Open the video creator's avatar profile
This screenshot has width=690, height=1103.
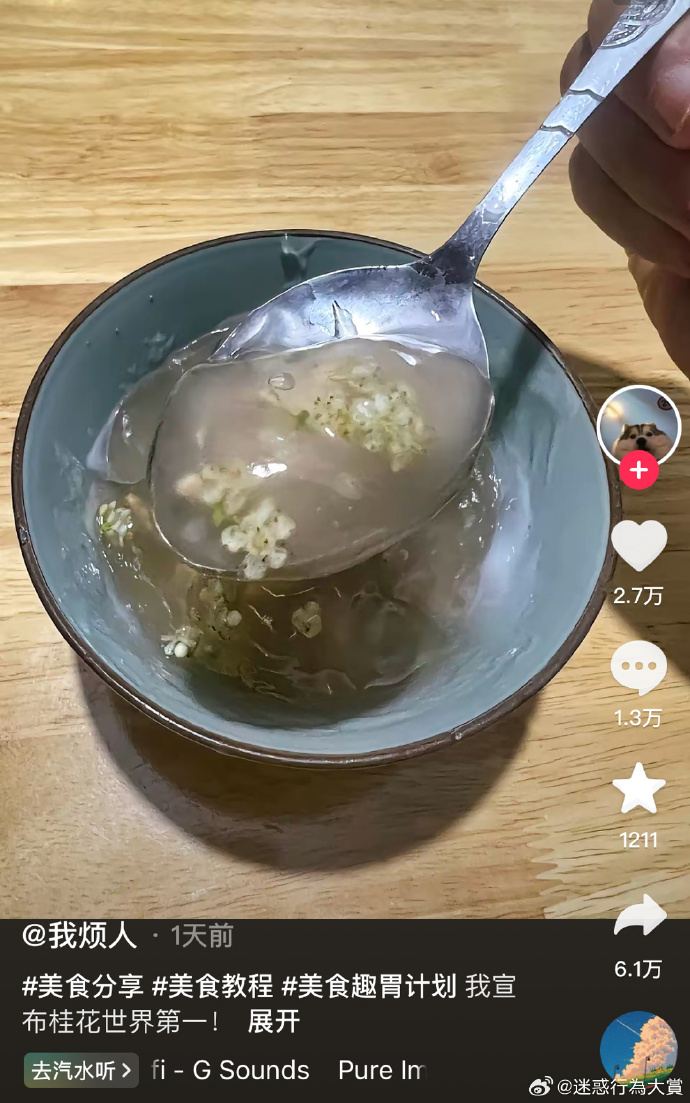click(638, 427)
